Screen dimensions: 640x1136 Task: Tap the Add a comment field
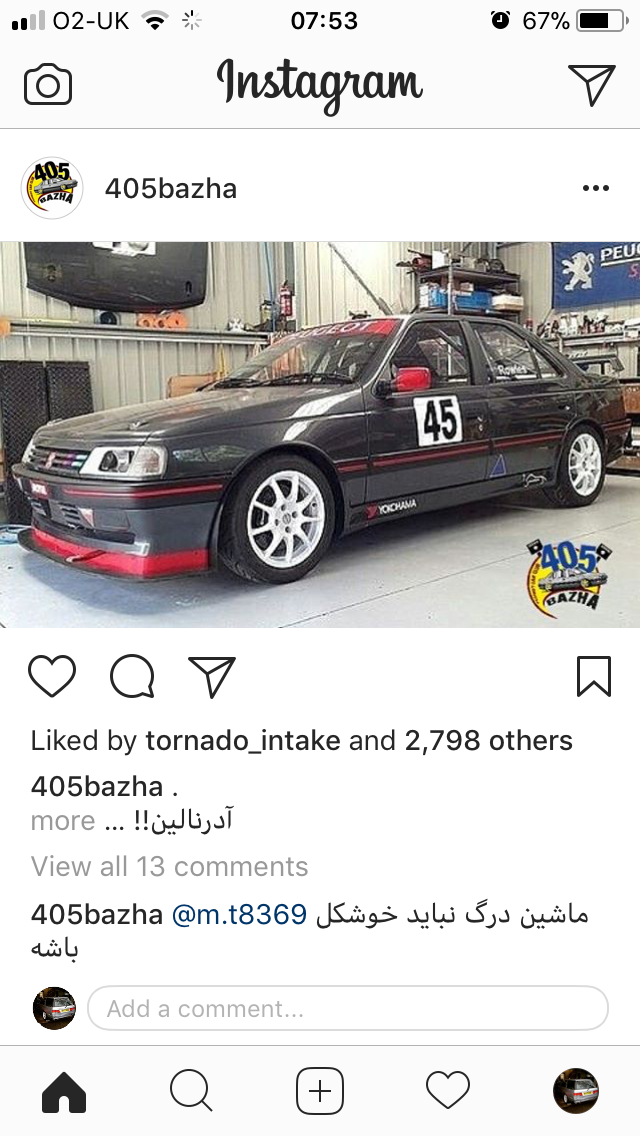(348, 1008)
